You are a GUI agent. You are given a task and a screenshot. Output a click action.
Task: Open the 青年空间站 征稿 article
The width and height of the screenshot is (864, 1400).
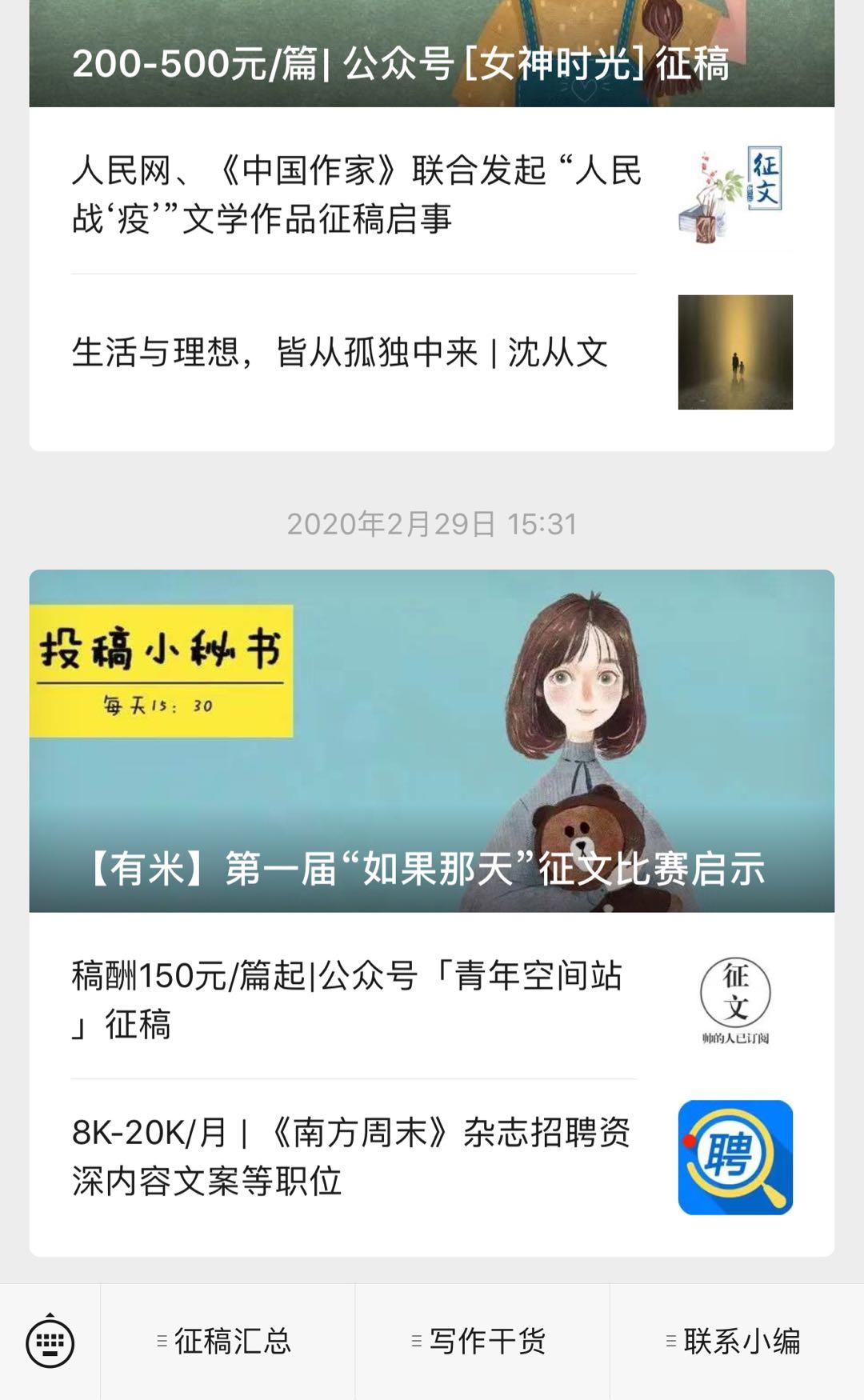[432, 1000]
